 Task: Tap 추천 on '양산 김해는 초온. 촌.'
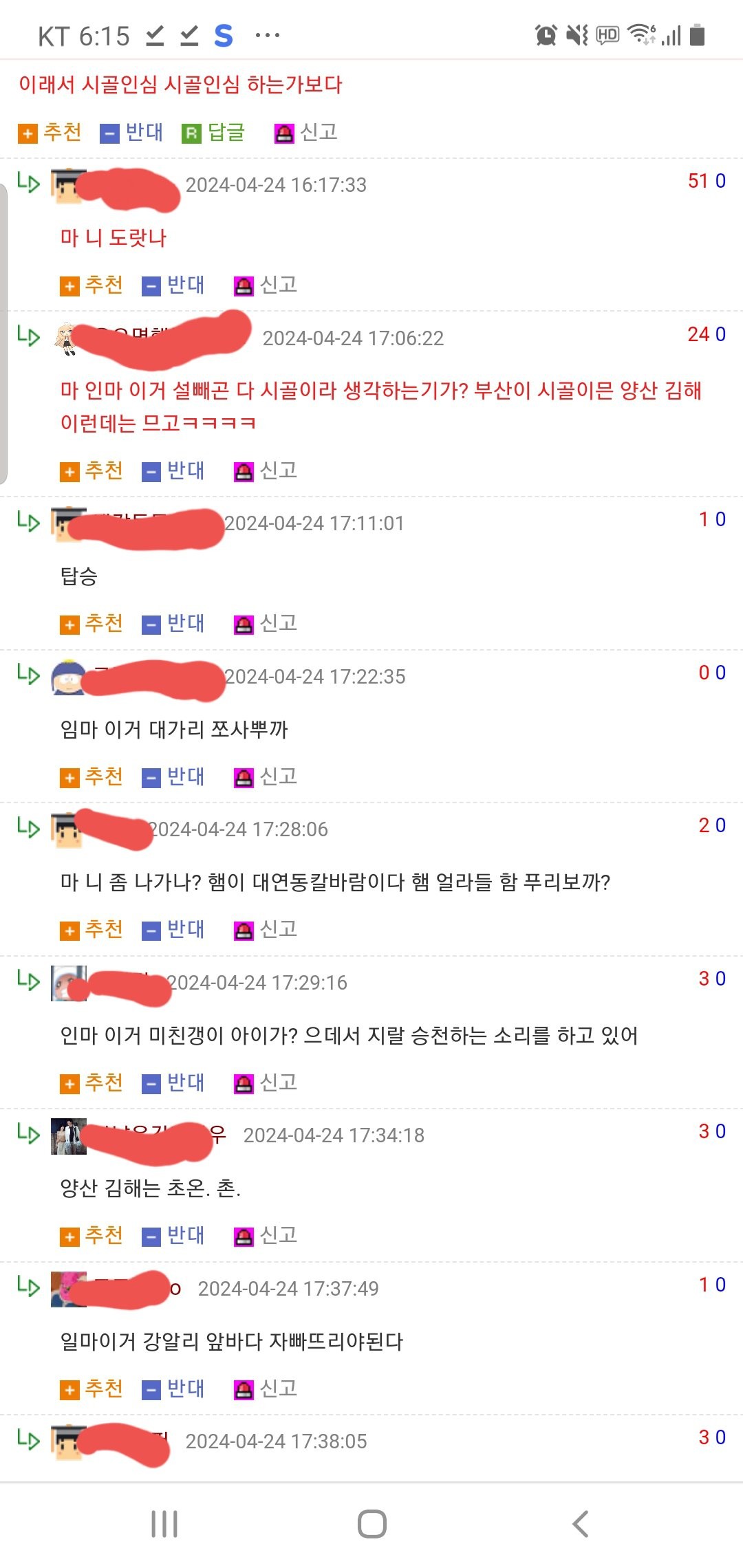pyautogui.click(x=92, y=1235)
